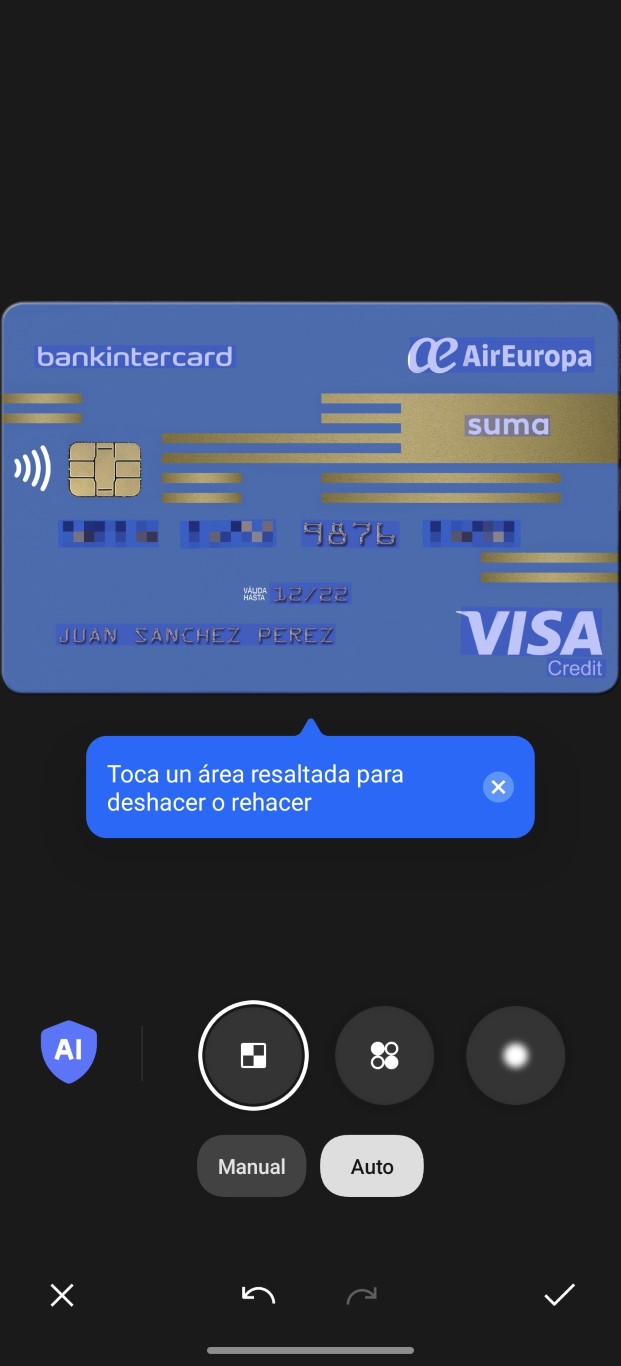Choose the four-circle mosaic effect

[x=385, y=1055]
